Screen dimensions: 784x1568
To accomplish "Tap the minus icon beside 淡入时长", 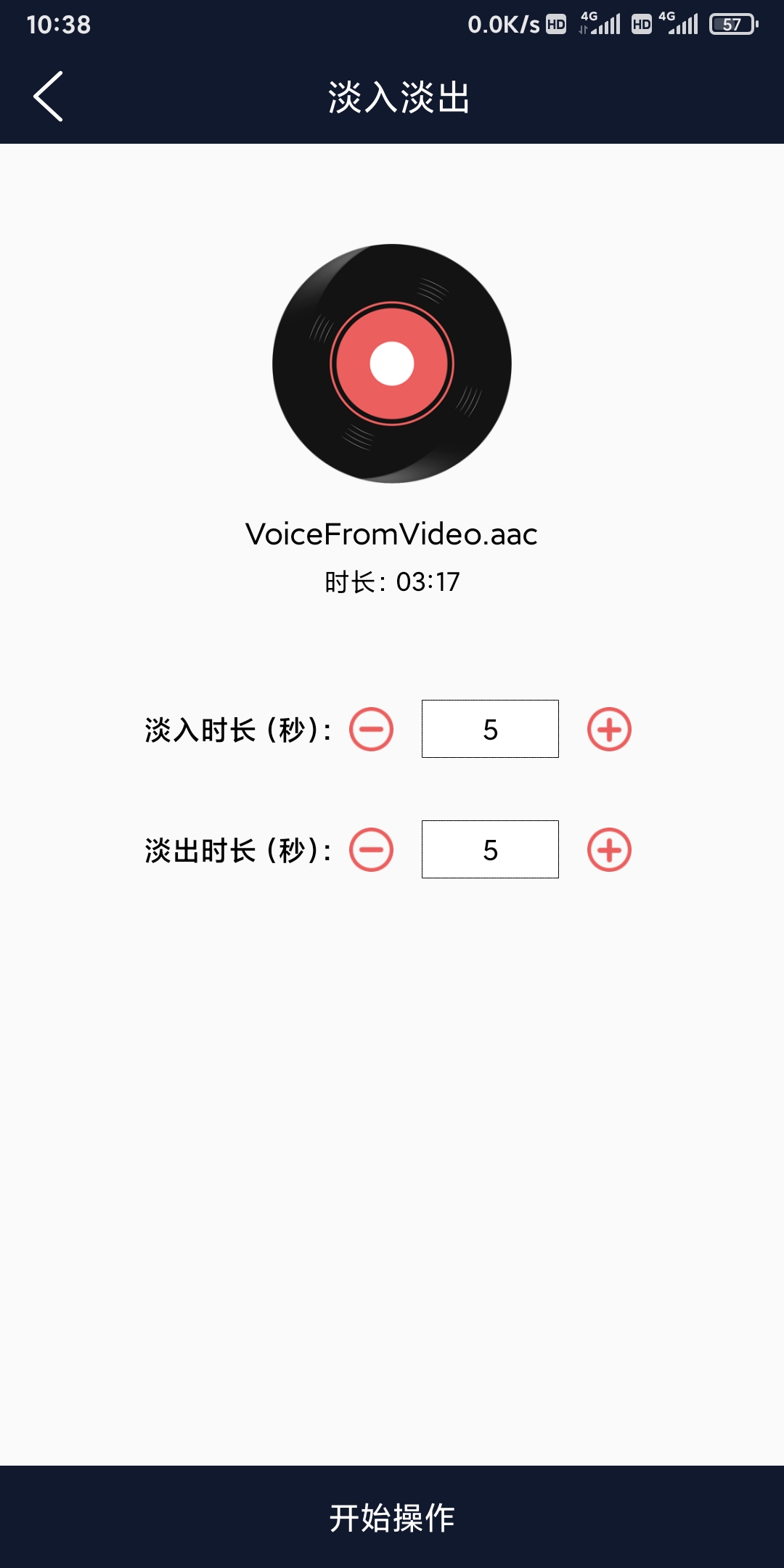I will pos(370,730).
